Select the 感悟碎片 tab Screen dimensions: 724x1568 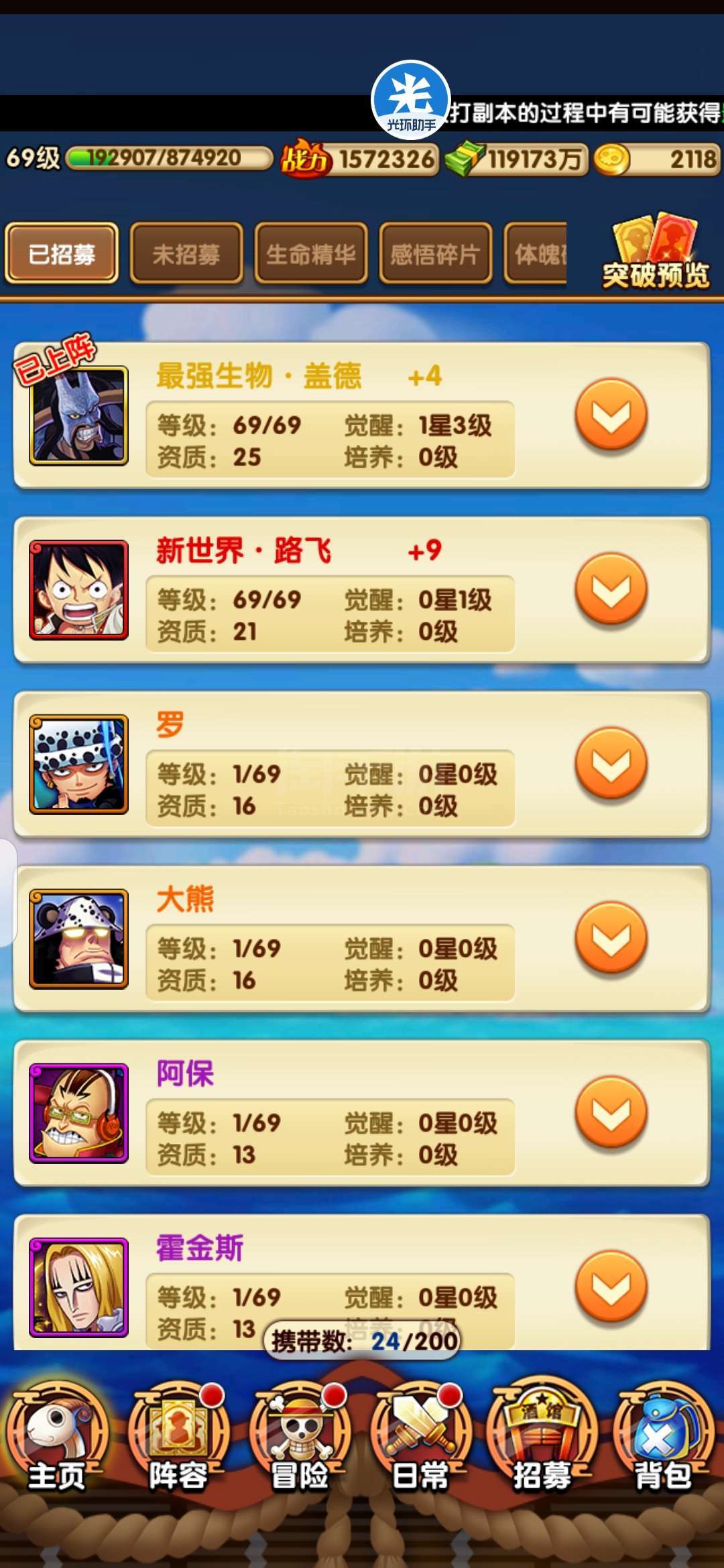point(435,253)
